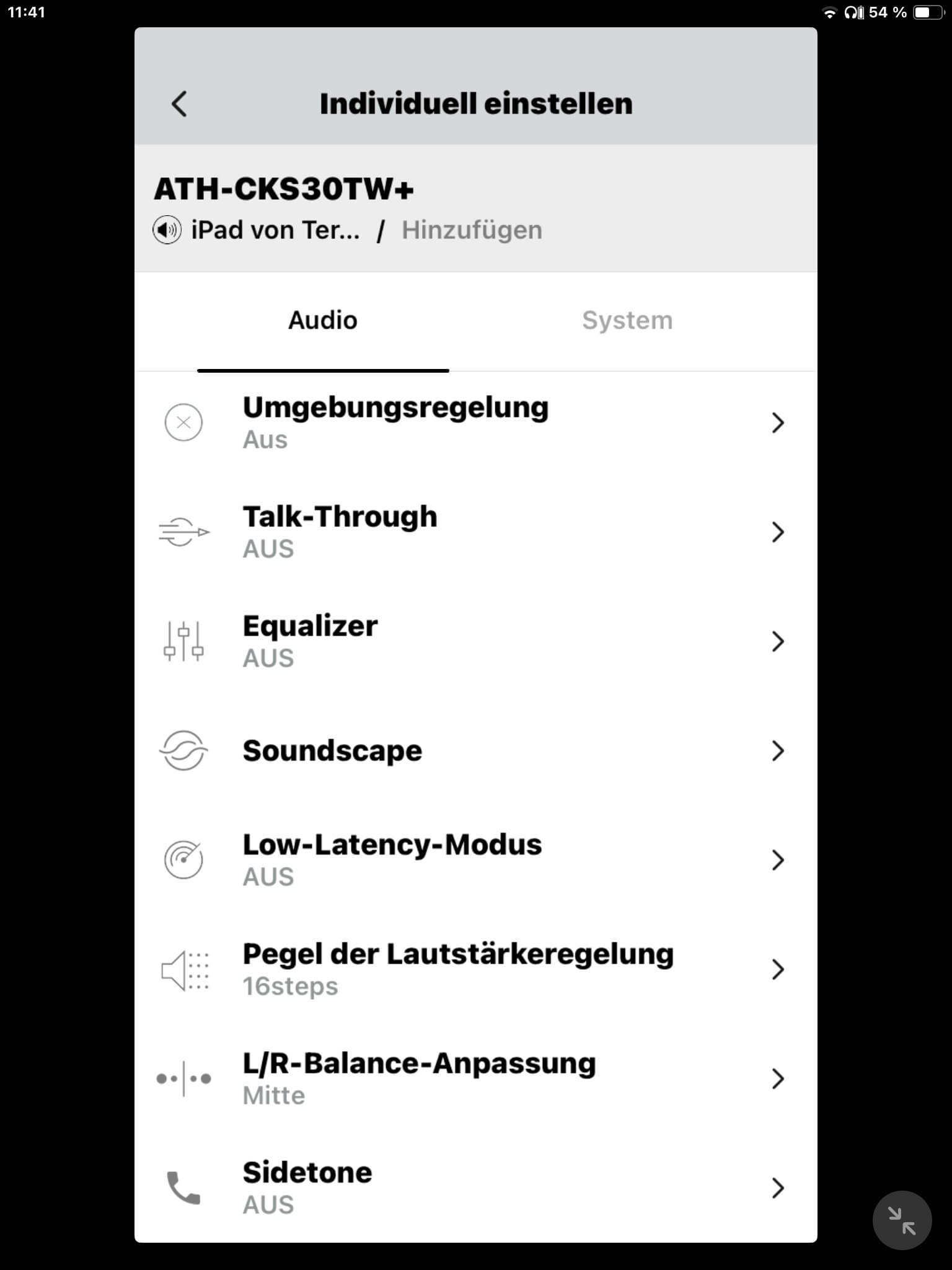Tap the shrink window button

click(x=902, y=1220)
